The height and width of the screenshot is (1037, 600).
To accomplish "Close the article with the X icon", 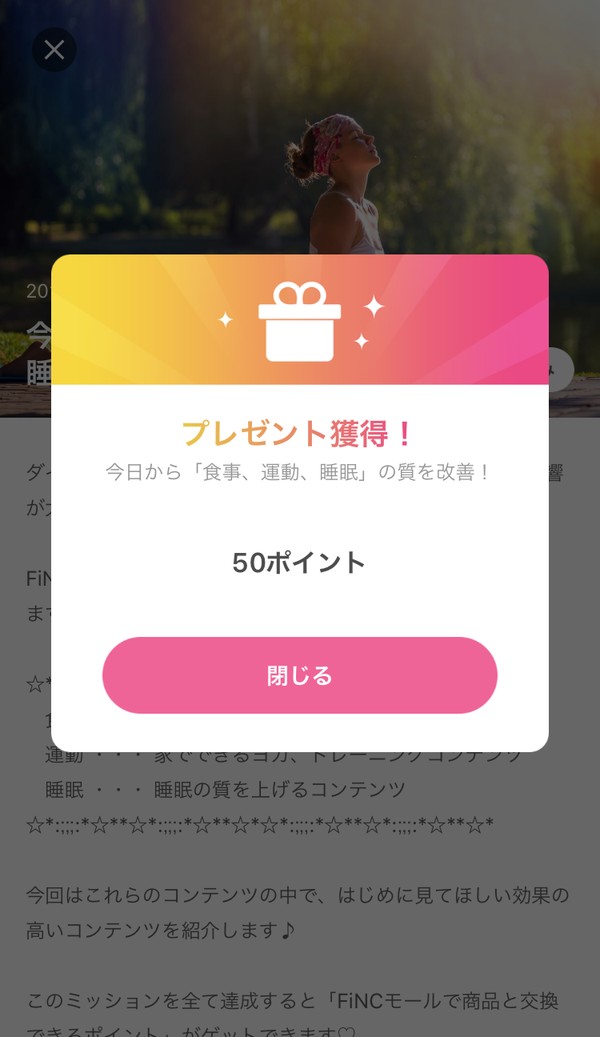I will (x=54, y=49).
